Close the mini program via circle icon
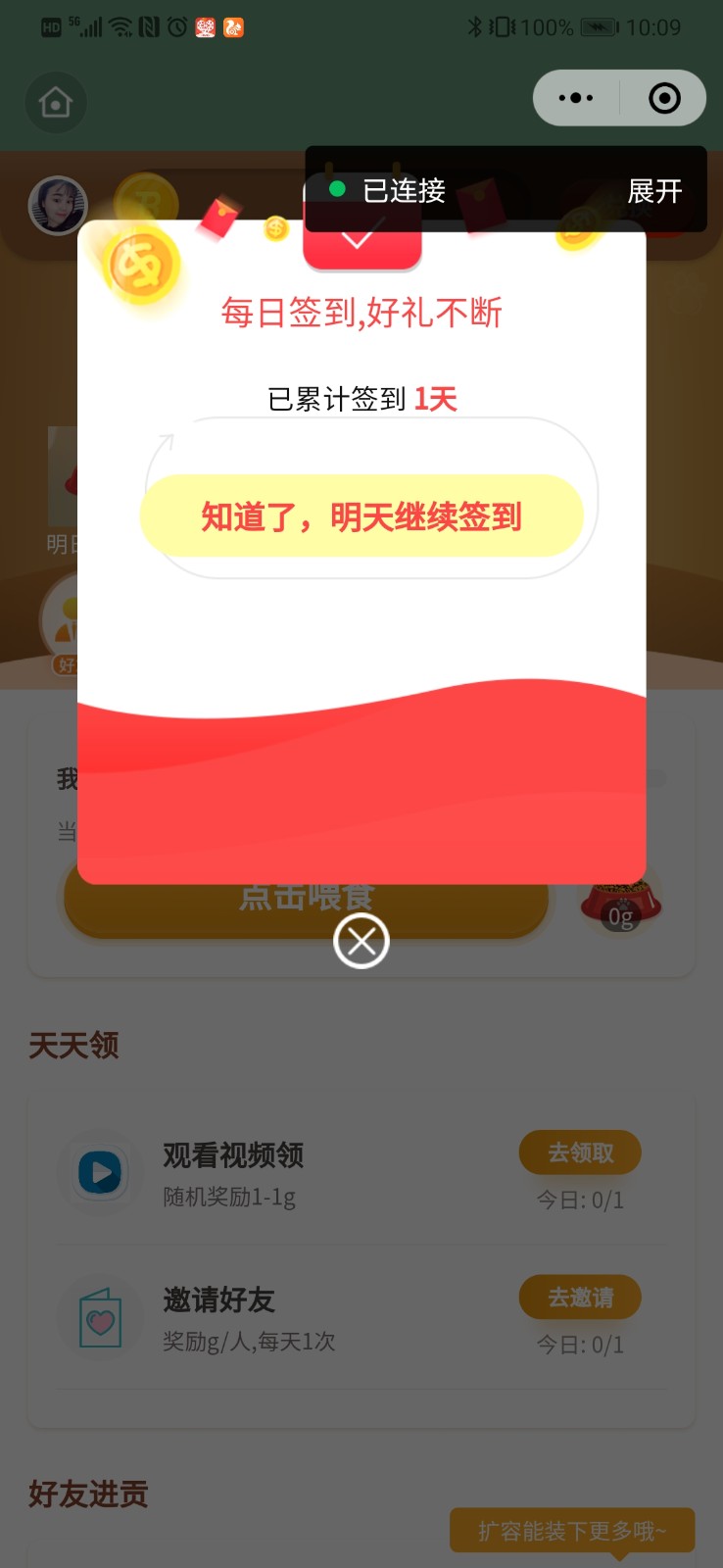723x1568 pixels. coord(664,98)
